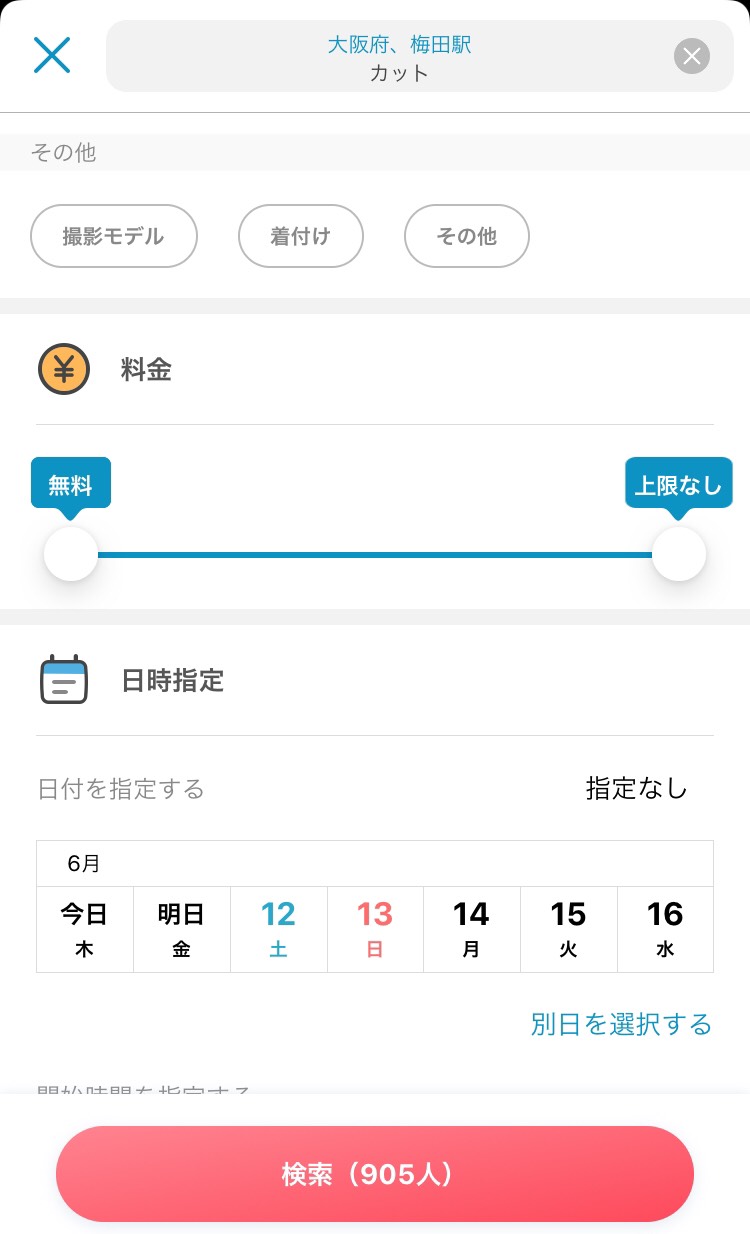
Task: Select the 着付け chip
Action: click(x=301, y=236)
